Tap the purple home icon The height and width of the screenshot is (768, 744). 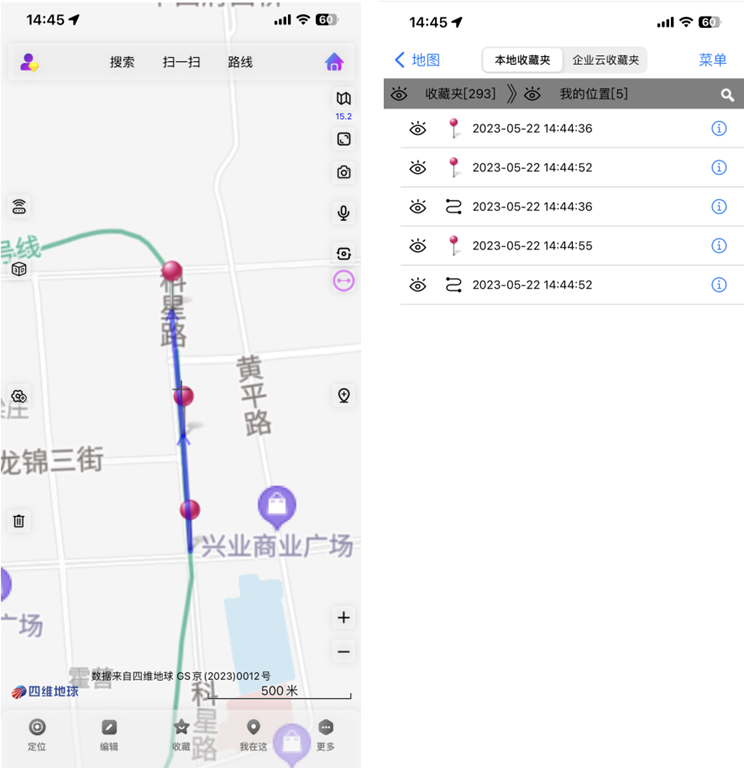click(334, 62)
